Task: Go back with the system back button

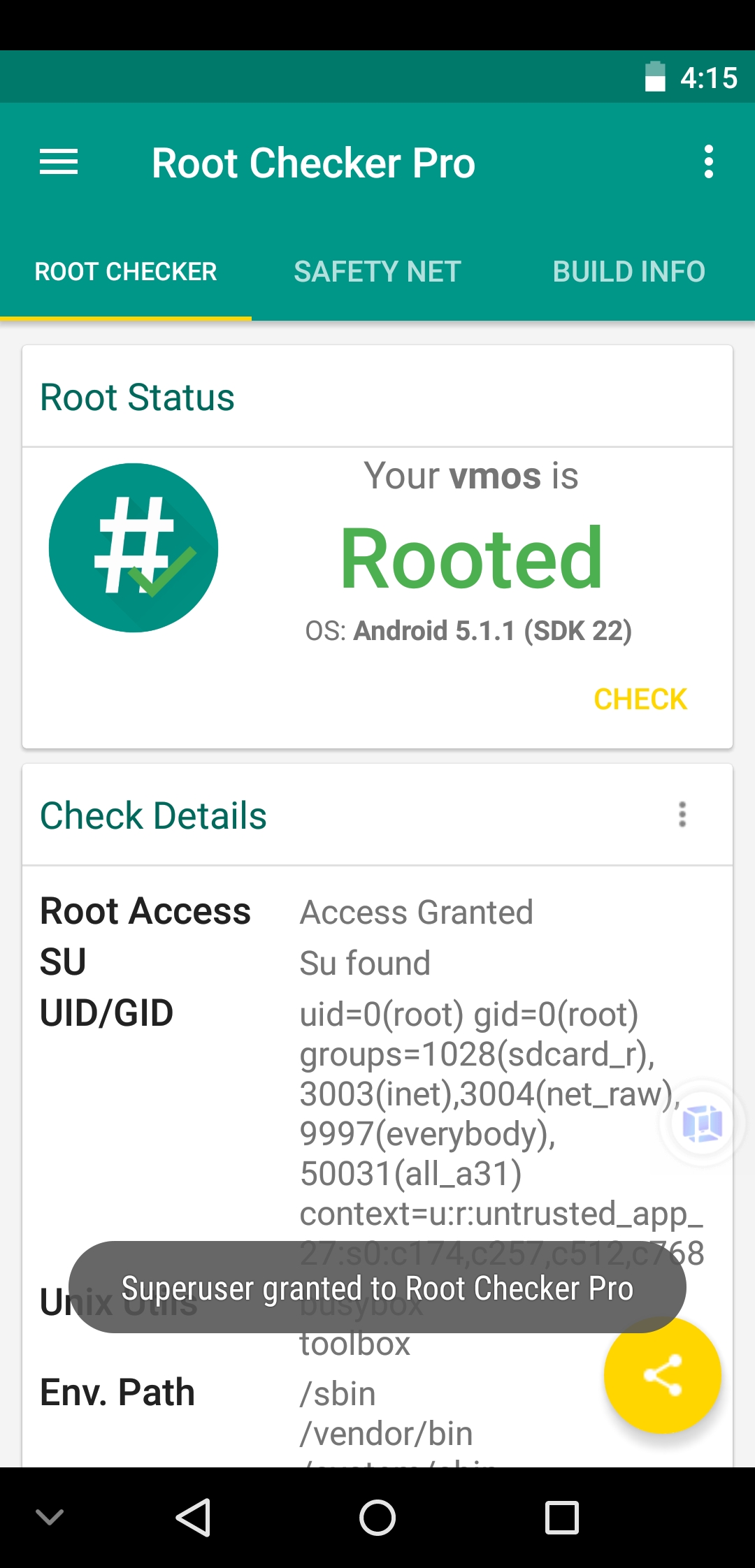Action: click(x=193, y=1518)
